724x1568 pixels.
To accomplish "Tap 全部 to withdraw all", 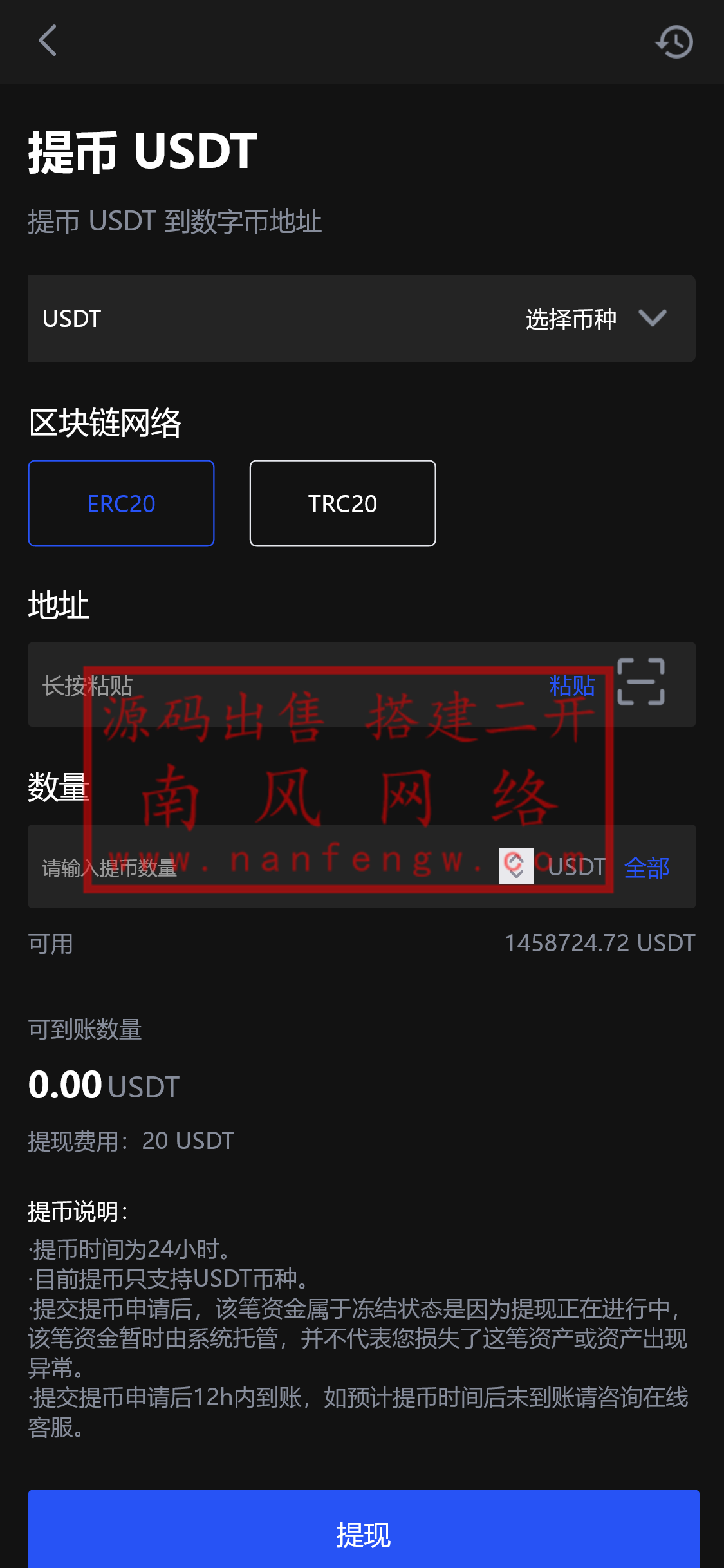I will [x=646, y=868].
